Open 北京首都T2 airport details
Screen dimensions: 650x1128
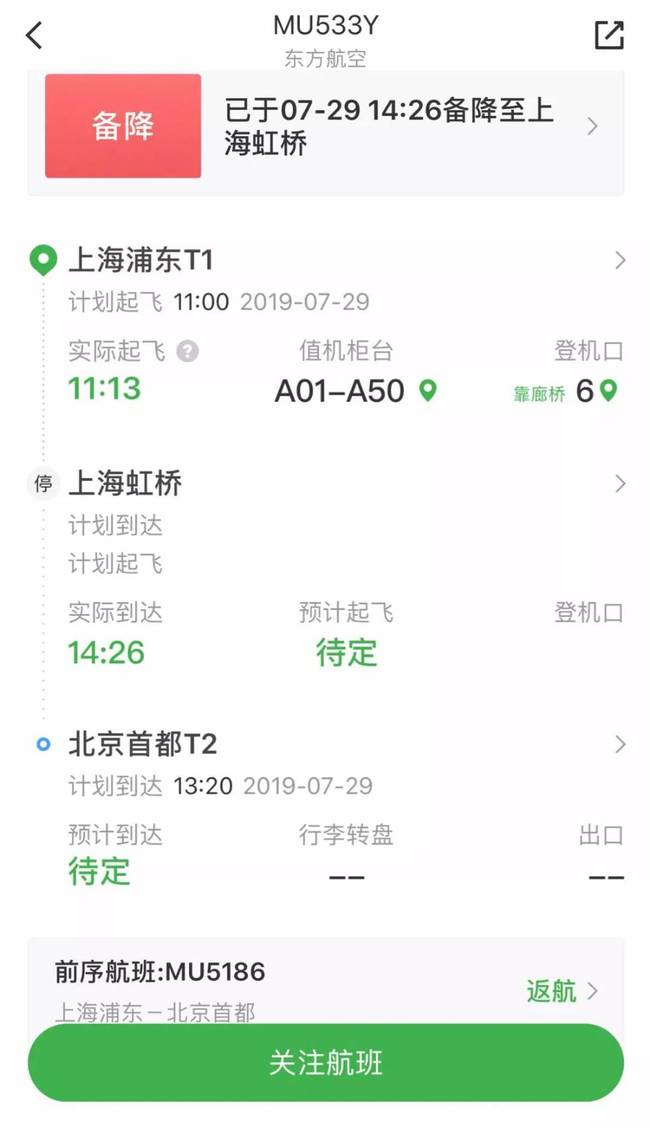pos(327,744)
